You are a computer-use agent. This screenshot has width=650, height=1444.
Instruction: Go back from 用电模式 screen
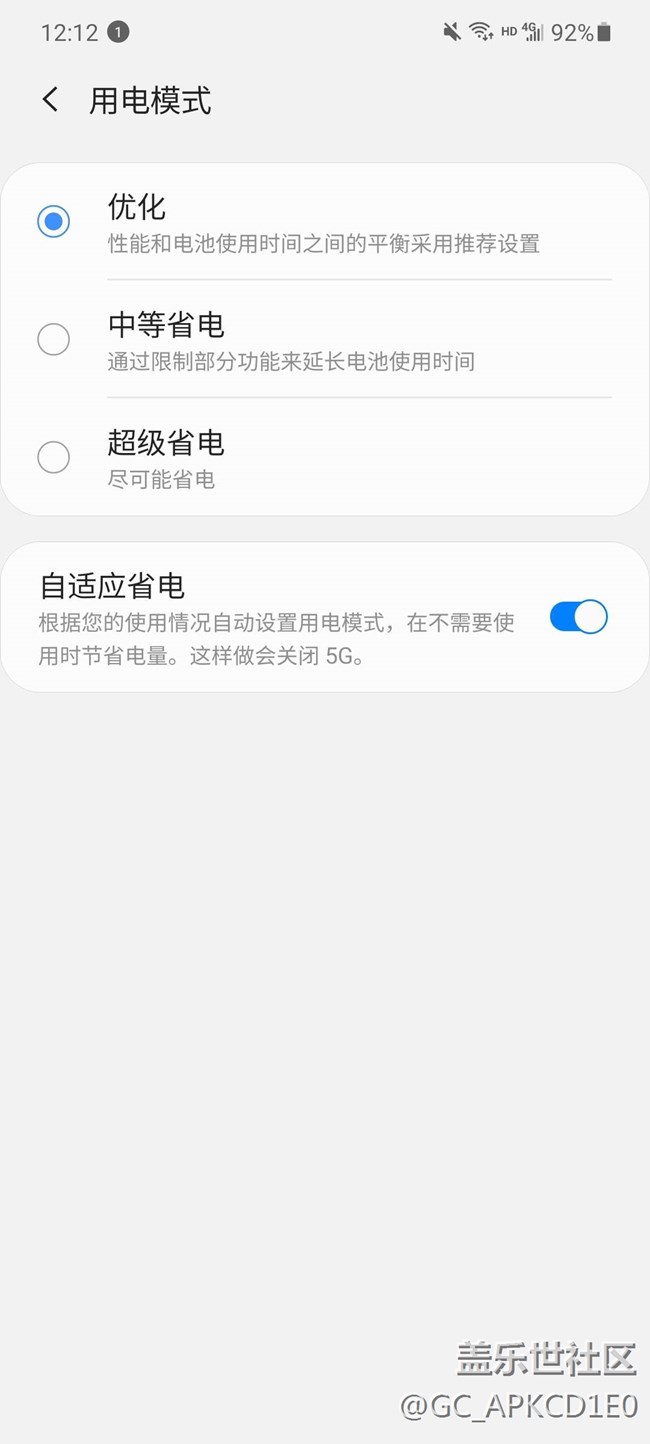(x=50, y=100)
